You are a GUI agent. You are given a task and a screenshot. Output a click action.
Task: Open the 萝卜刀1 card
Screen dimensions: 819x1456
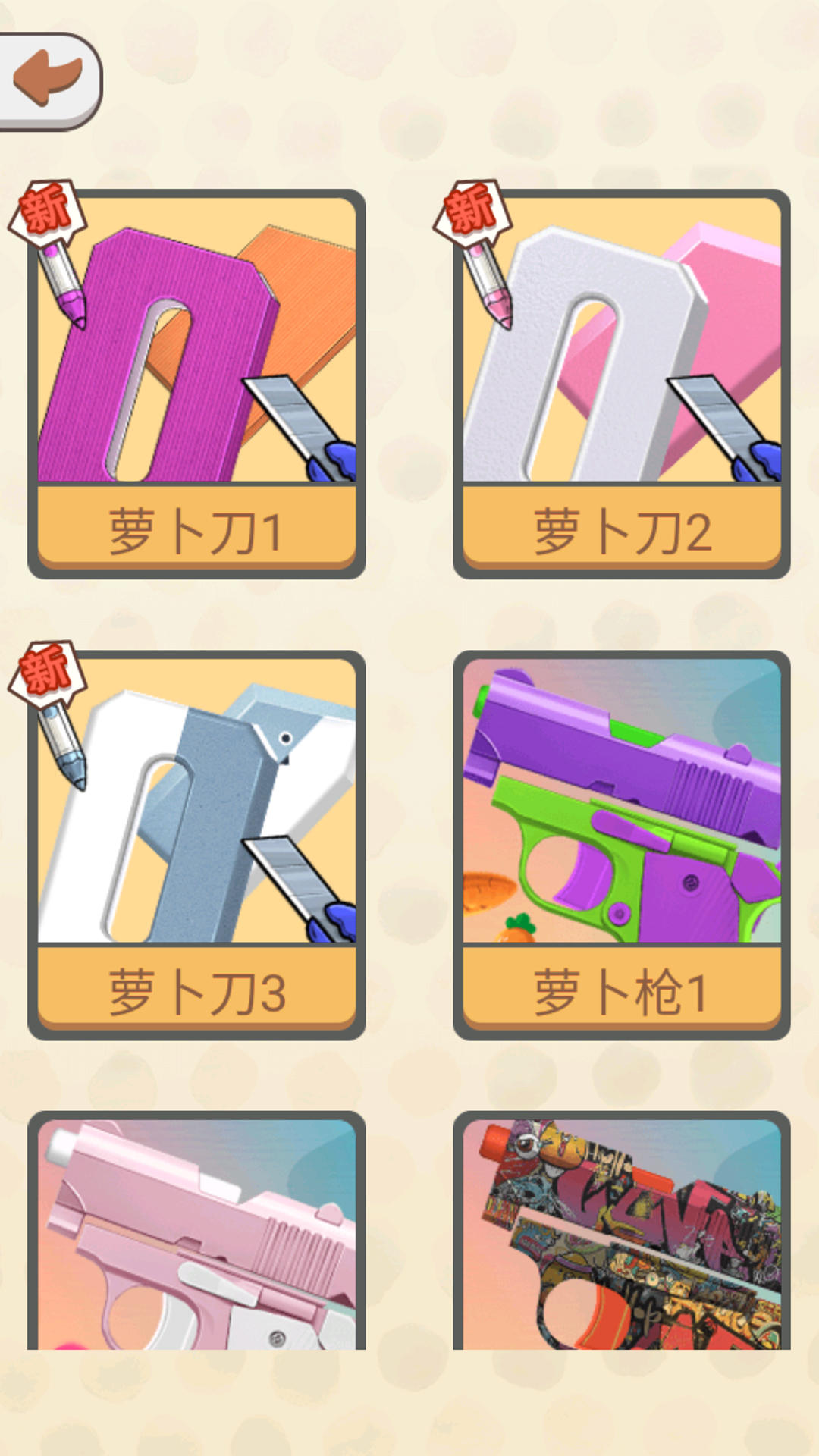(x=196, y=384)
